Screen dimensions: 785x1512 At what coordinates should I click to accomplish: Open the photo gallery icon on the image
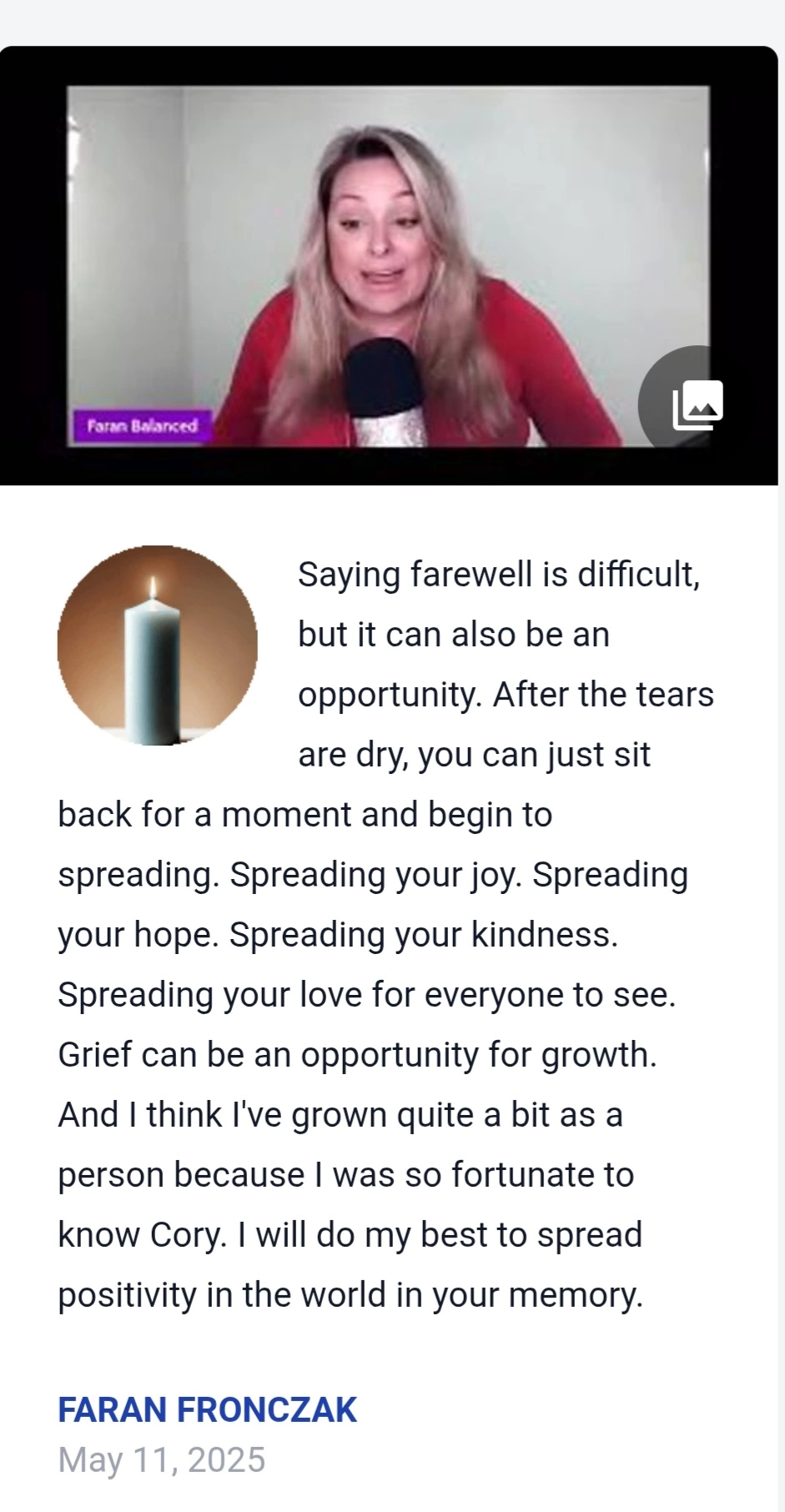(x=697, y=405)
